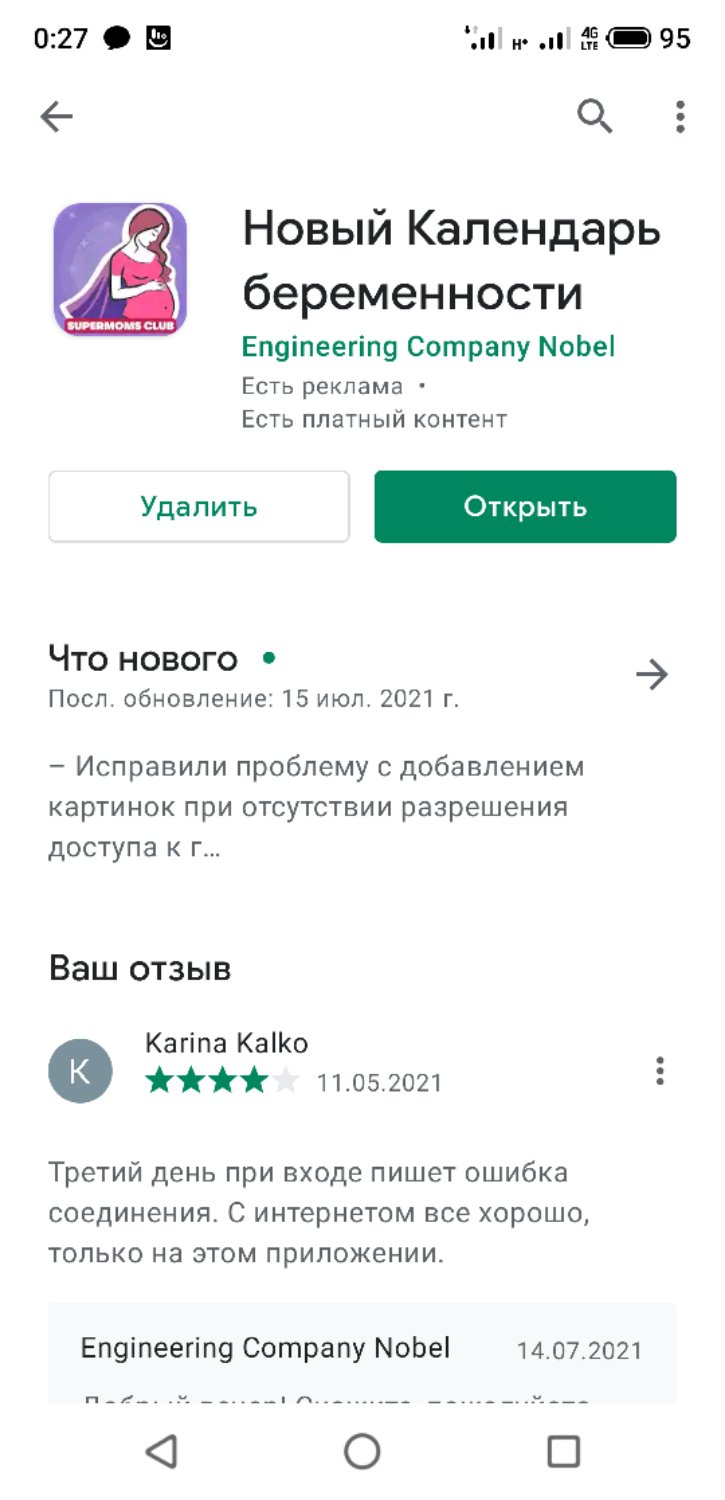The image size is (725, 1500).
Task: Tap the Удалить button to uninstall
Action: click(x=199, y=507)
